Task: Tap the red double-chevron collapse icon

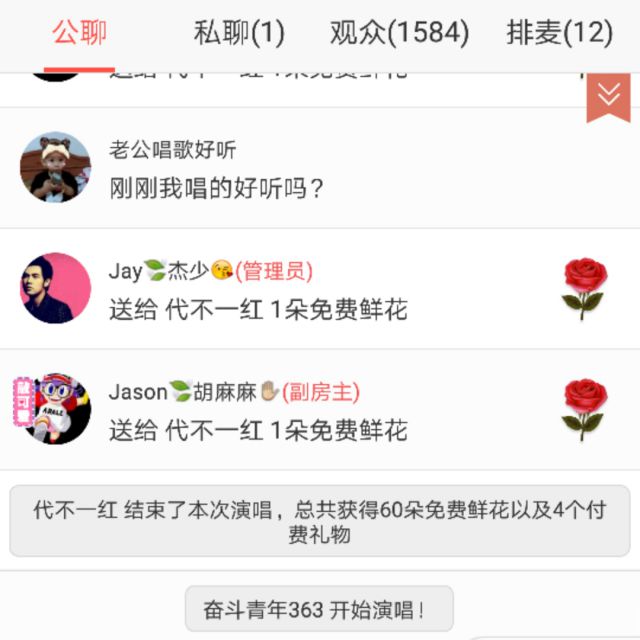Action: pos(608,97)
